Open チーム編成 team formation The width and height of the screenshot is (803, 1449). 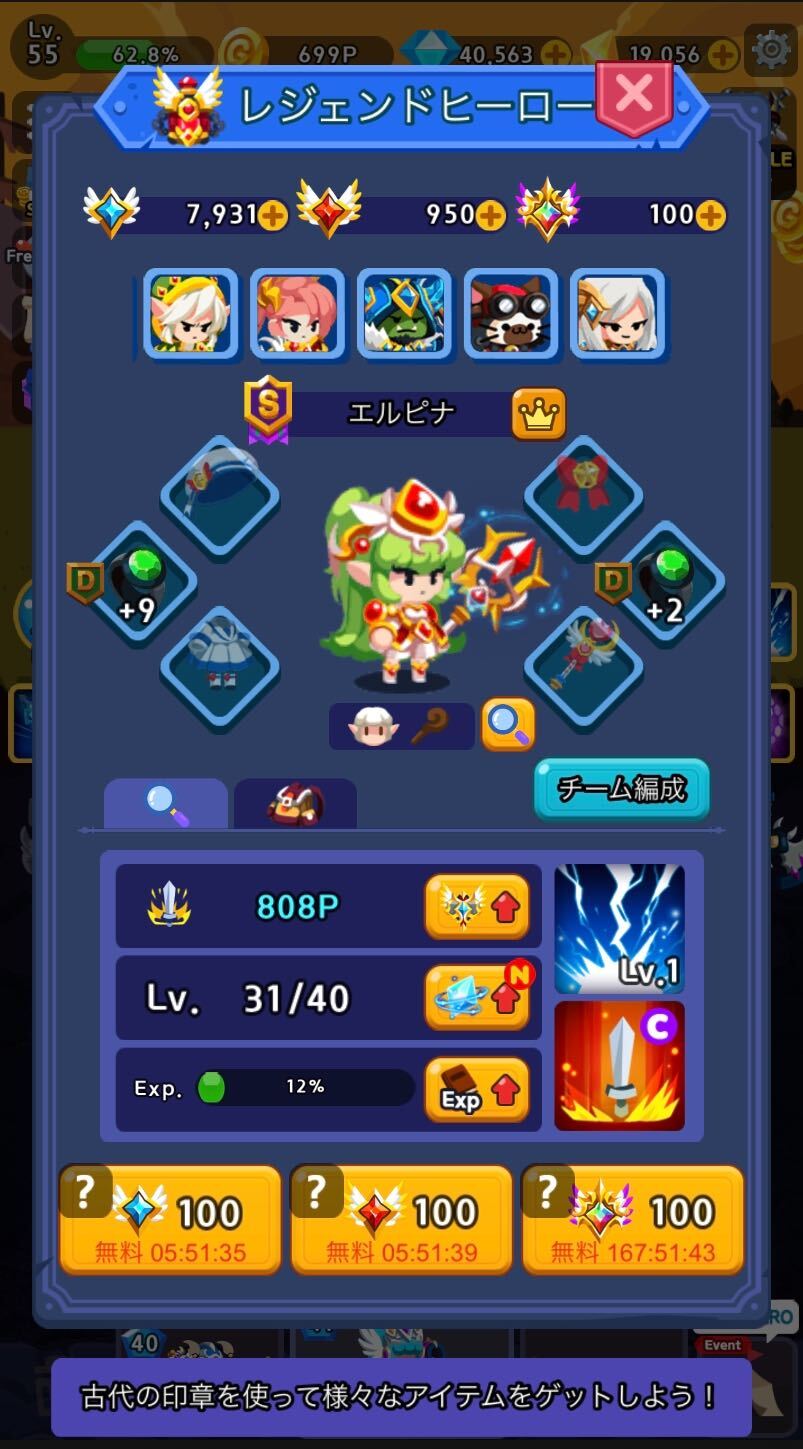tap(621, 789)
